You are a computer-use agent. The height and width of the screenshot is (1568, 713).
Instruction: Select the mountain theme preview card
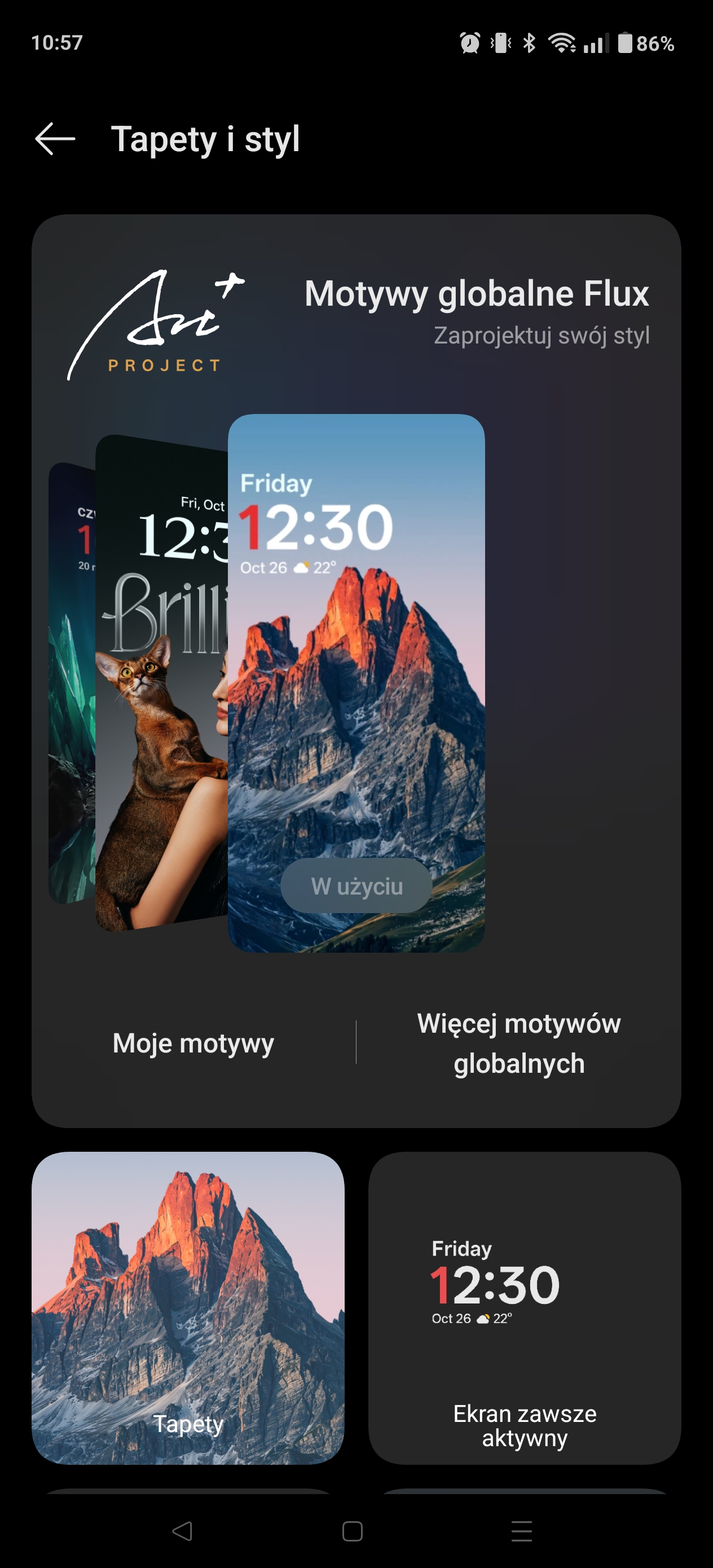tap(356, 683)
